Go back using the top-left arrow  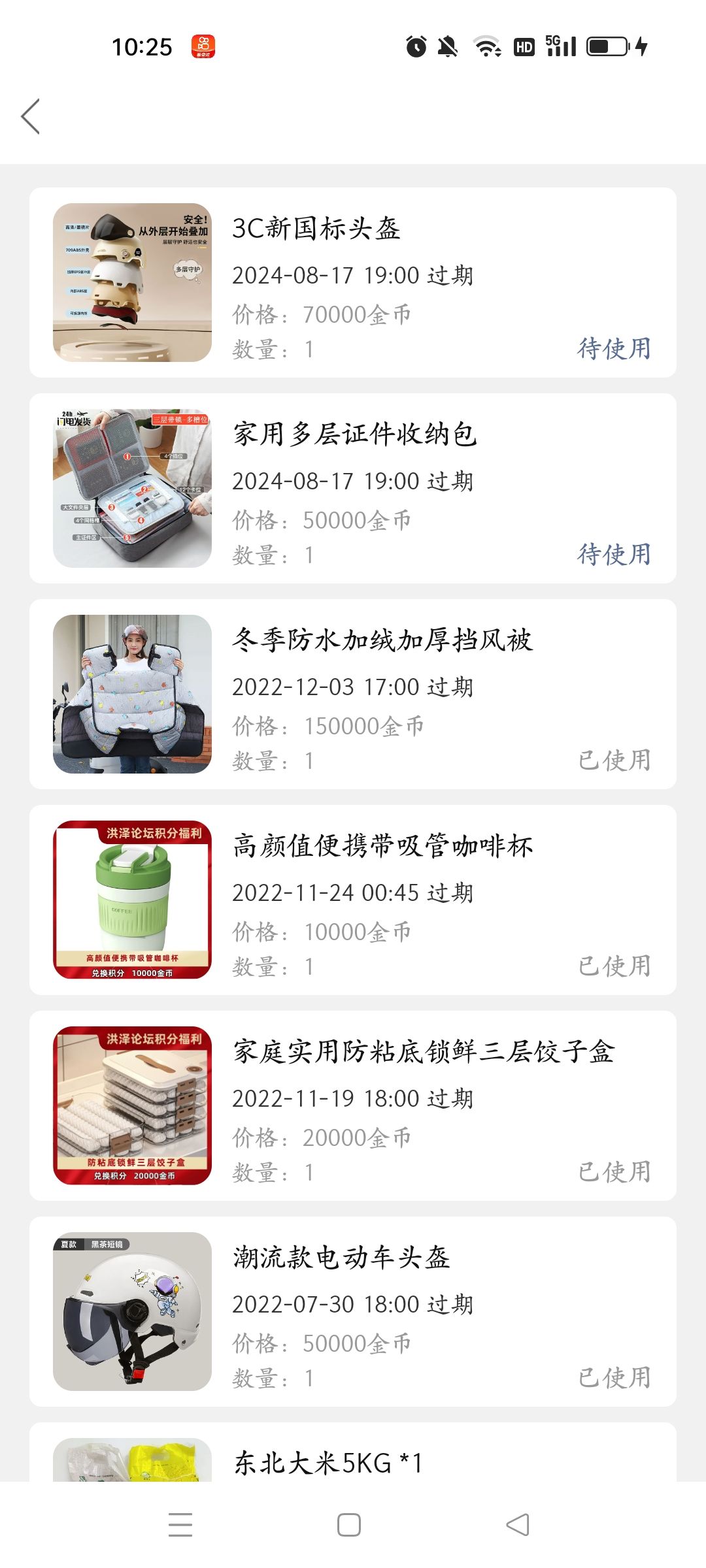pyautogui.click(x=31, y=116)
